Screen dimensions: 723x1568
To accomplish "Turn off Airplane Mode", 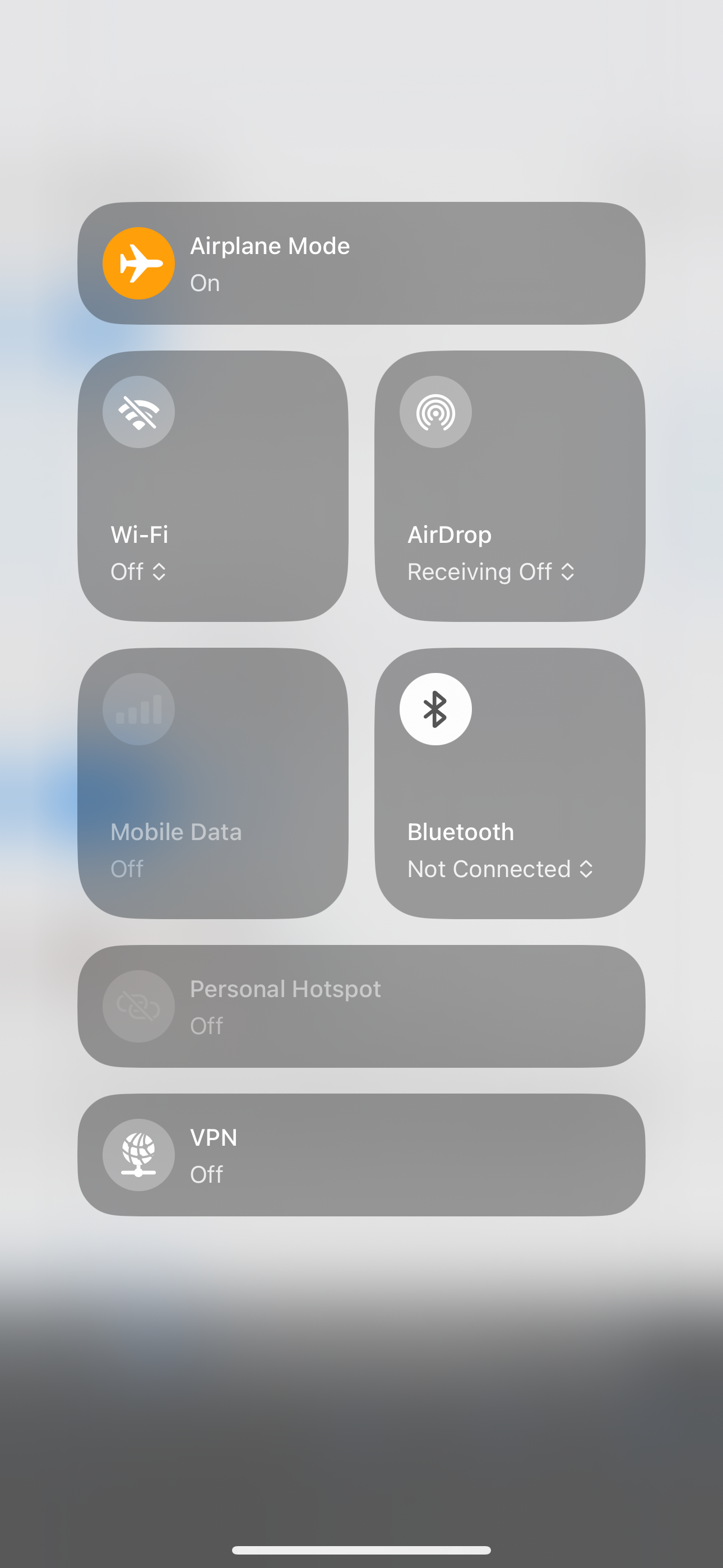I will pos(139,263).
